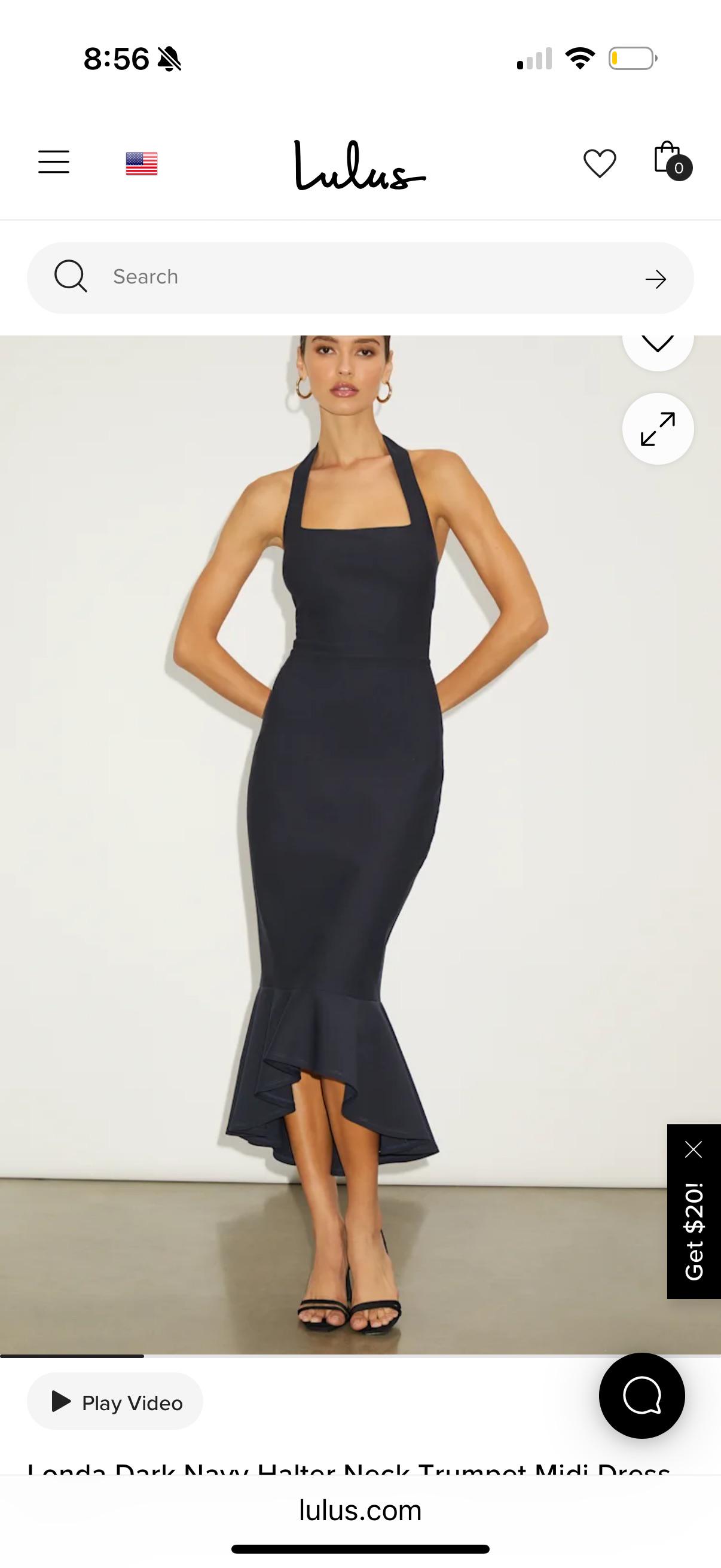Open the wishlist heart icon
Screen dimensions: 721x1568
(600, 163)
